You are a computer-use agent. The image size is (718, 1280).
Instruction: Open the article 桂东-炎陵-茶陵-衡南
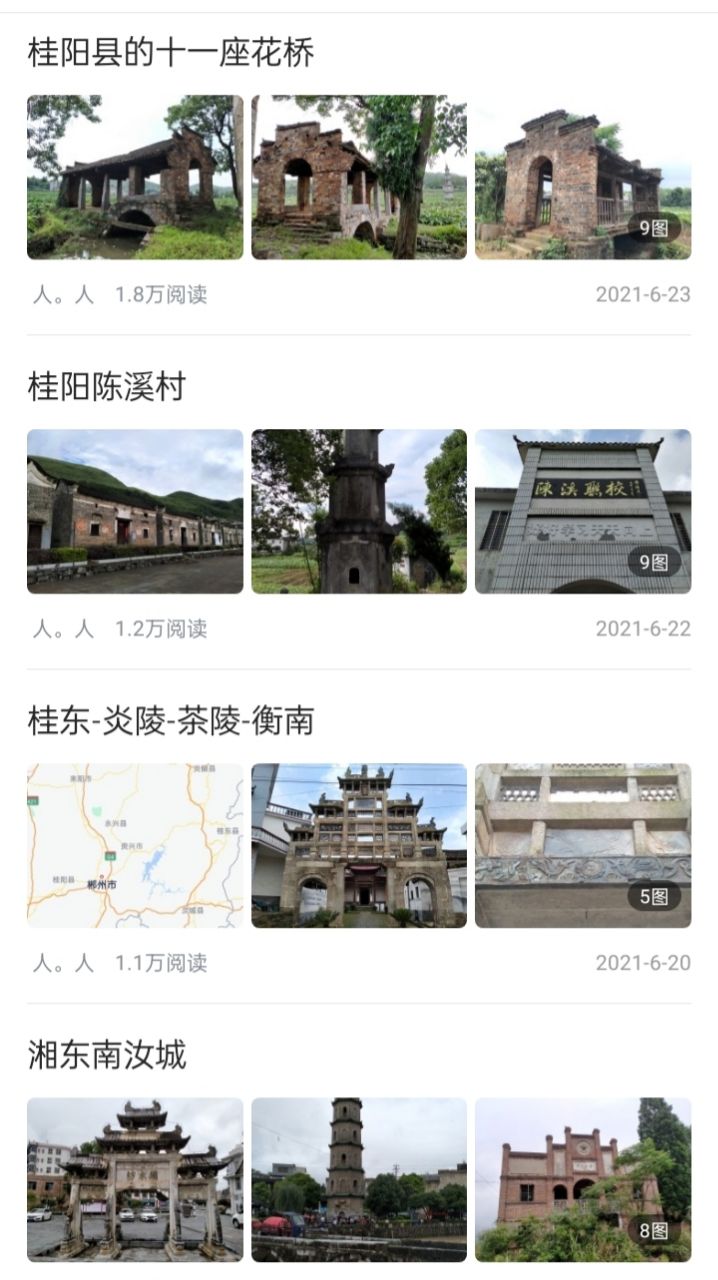[171, 720]
